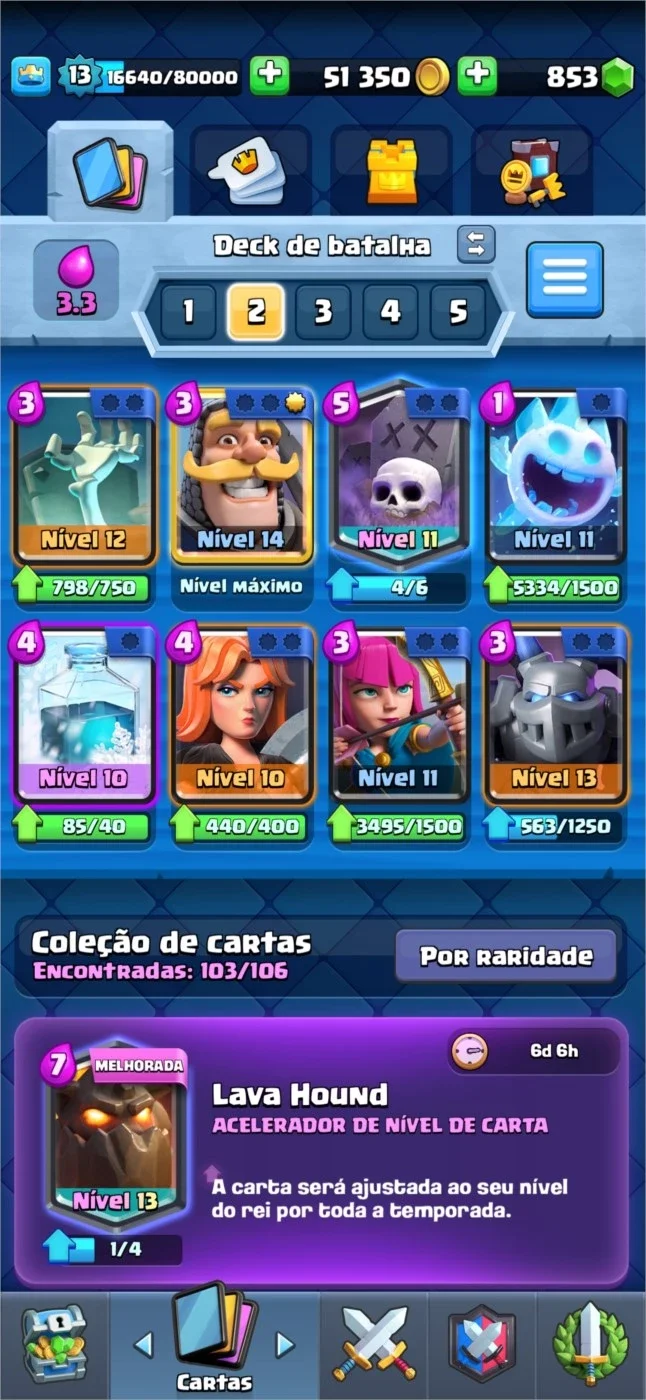The width and height of the screenshot is (646, 1400).
Task: Open the deck swap arrows button
Action: pyautogui.click(x=476, y=244)
